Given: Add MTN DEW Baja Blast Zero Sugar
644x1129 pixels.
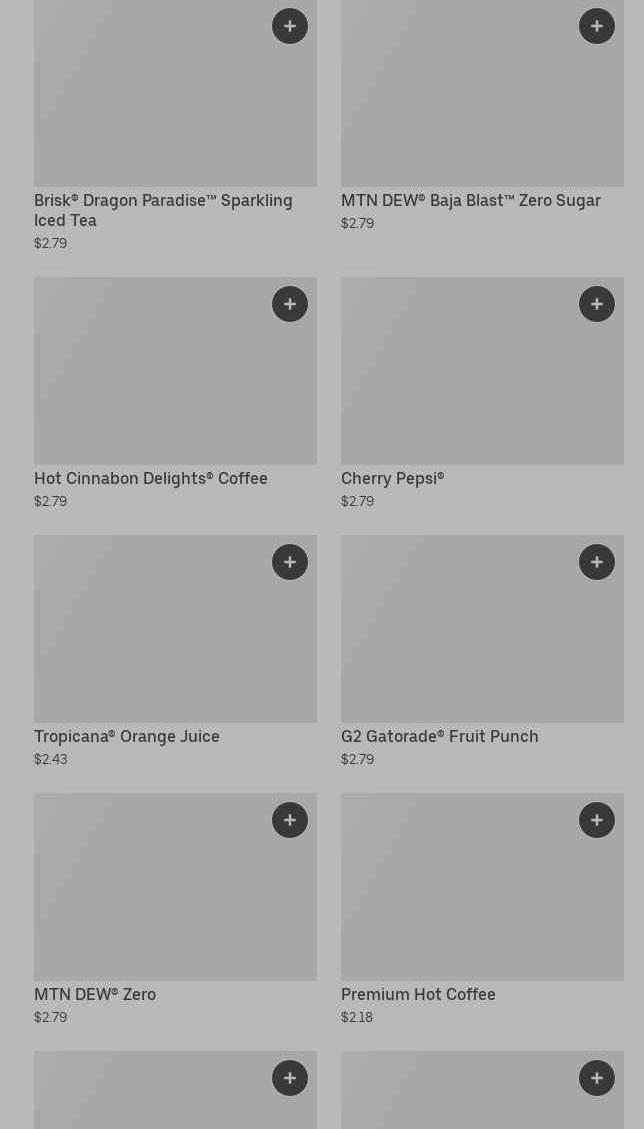Looking at the screenshot, I should coord(596,27).
